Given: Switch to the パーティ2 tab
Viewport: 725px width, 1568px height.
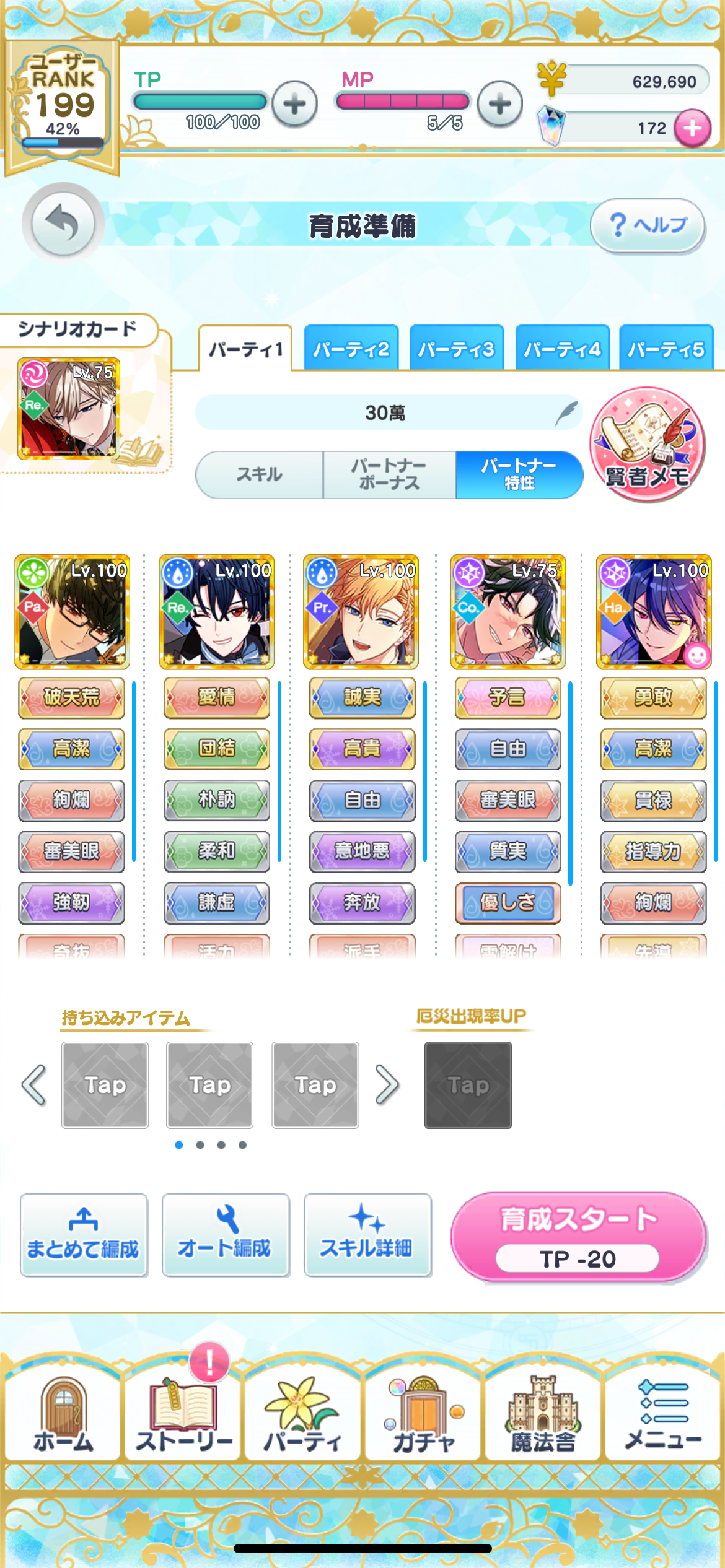Looking at the screenshot, I should (x=351, y=349).
